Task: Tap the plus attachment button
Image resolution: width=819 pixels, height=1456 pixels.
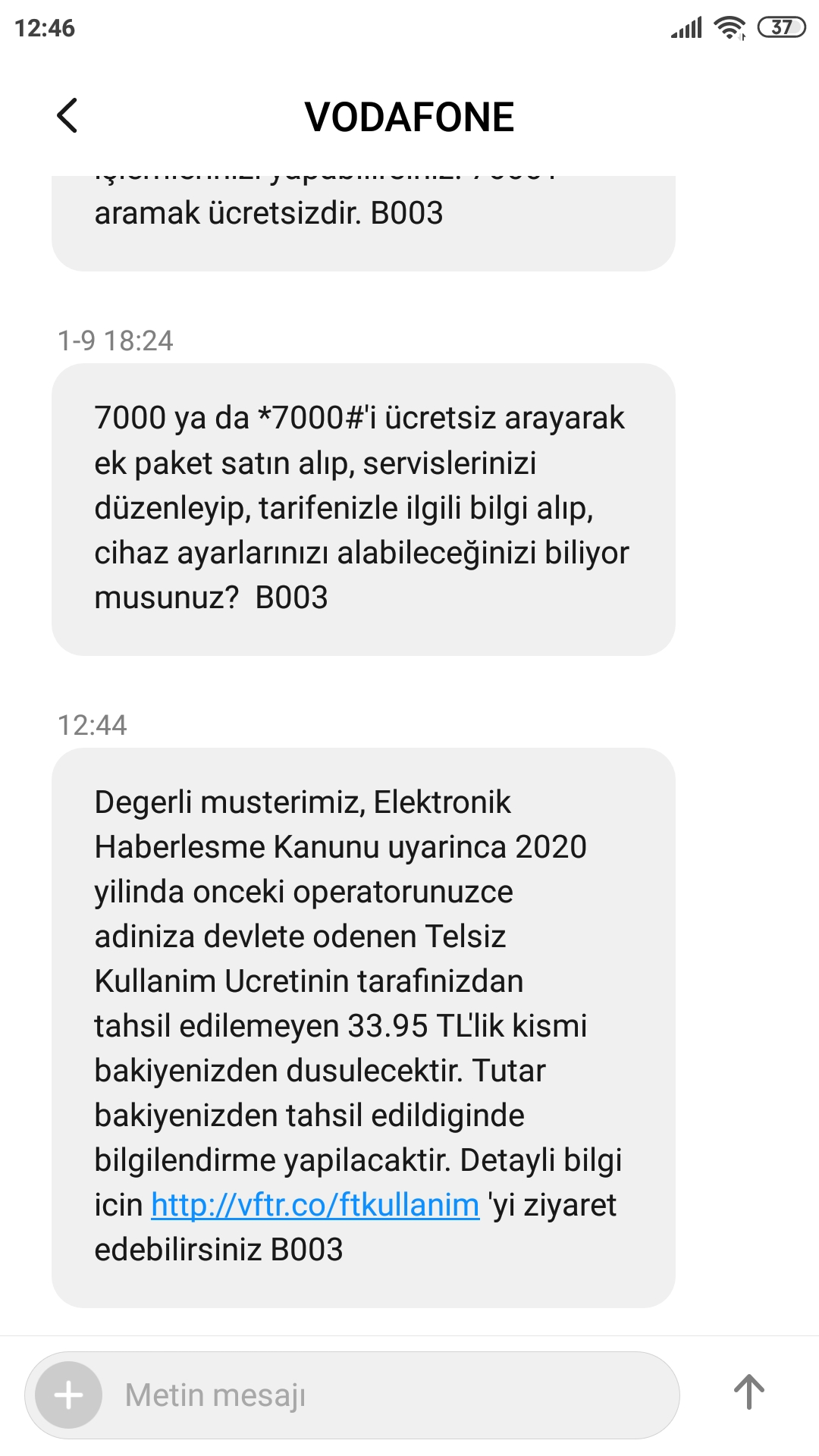Action: click(x=69, y=1395)
